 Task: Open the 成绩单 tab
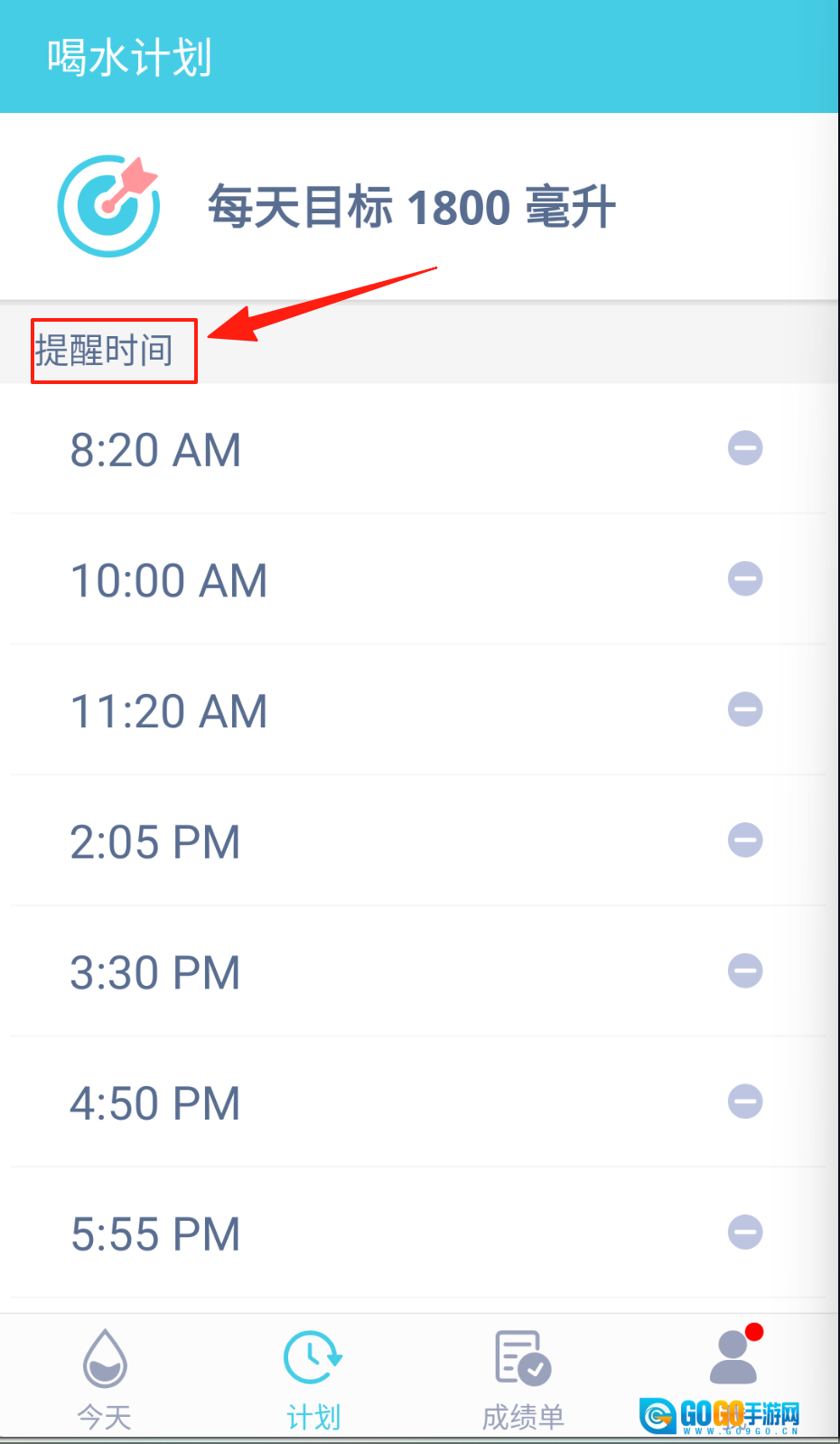click(523, 1378)
